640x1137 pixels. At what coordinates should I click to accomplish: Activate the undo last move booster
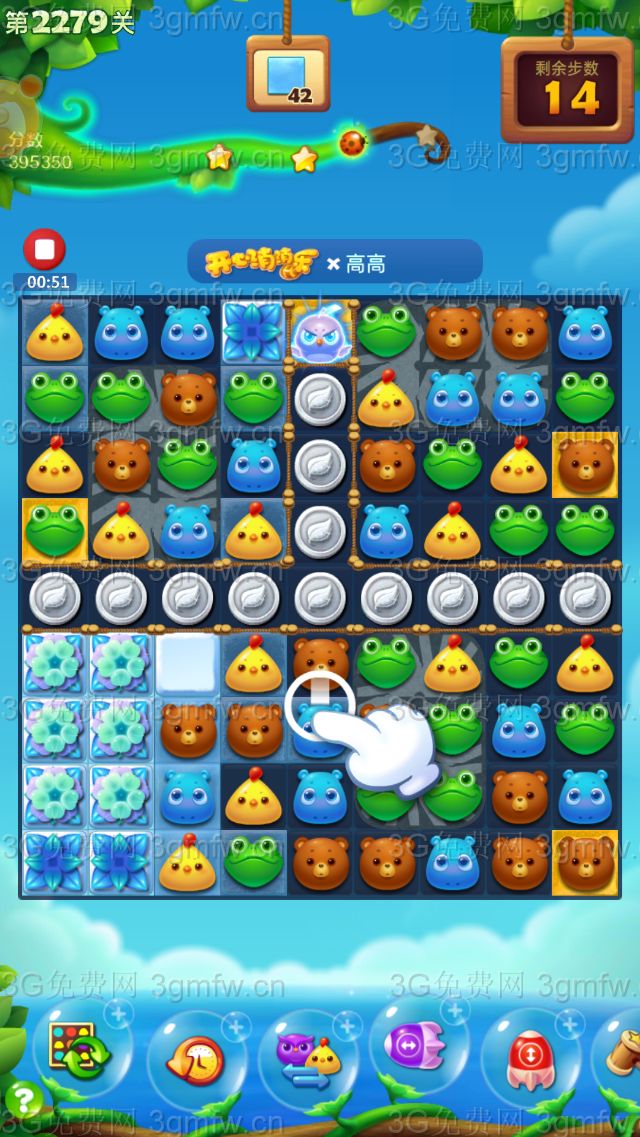(195, 1062)
